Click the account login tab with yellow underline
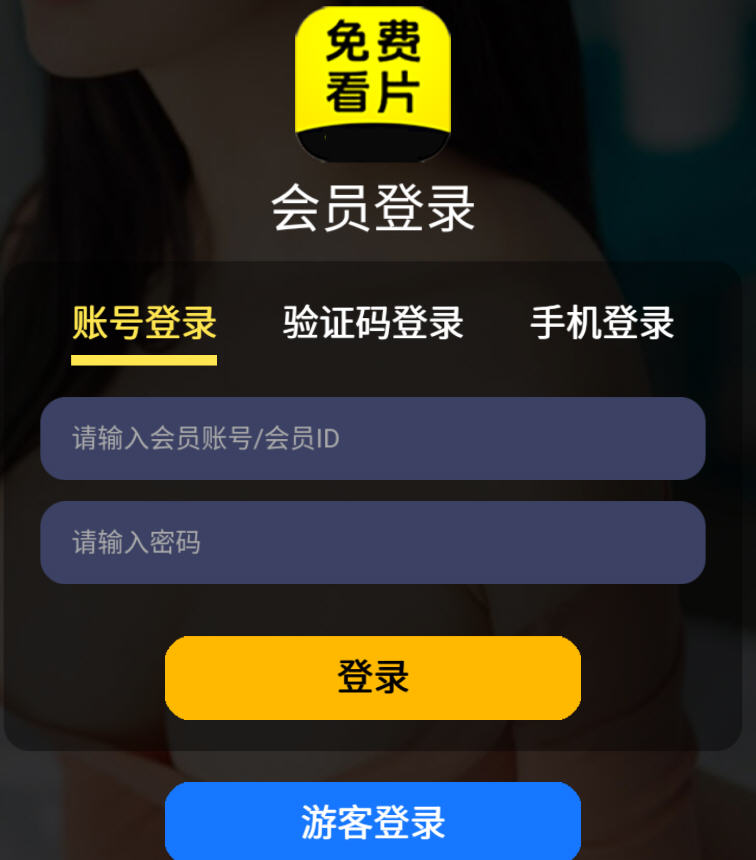This screenshot has height=860, width=756. tap(143, 324)
